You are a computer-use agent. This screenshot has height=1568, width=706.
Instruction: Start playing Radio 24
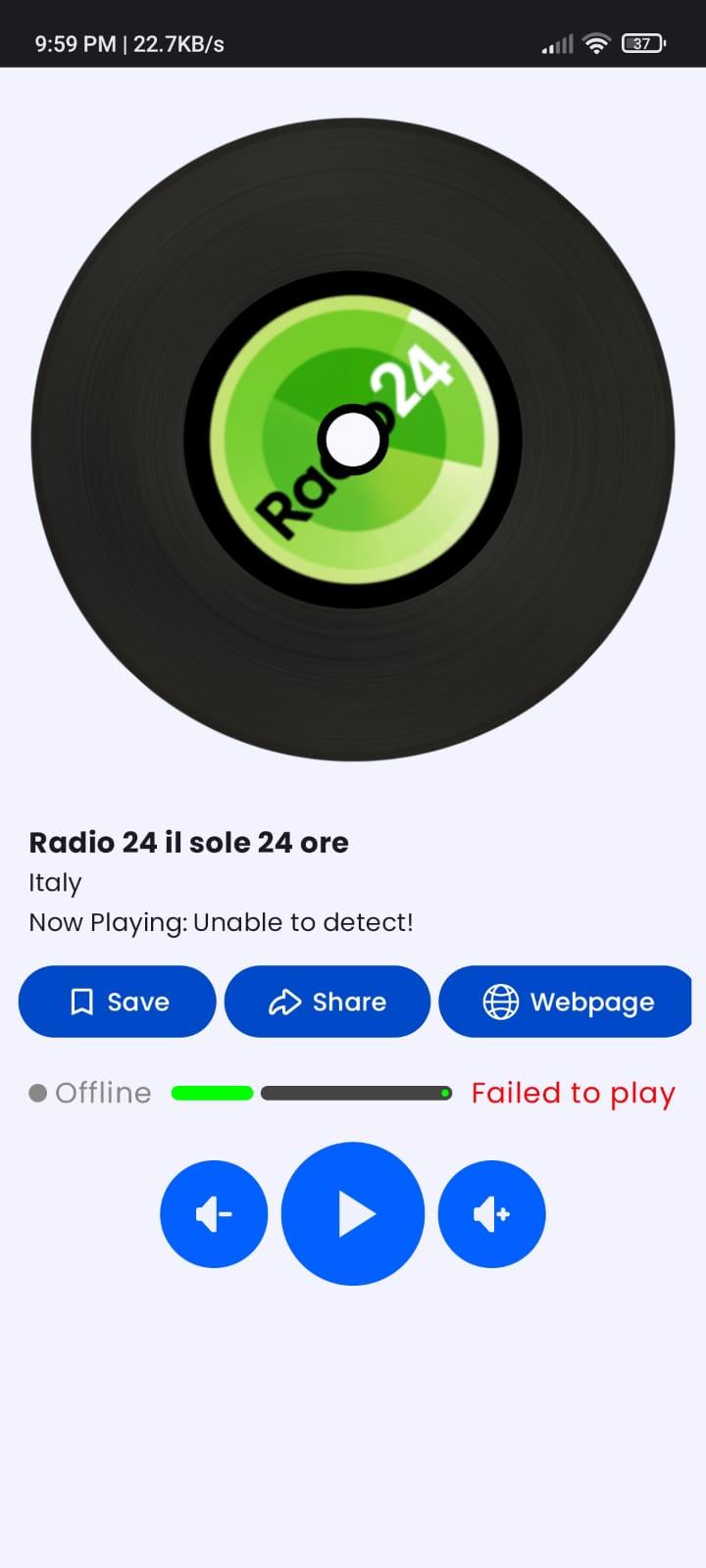pos(353,1213)
